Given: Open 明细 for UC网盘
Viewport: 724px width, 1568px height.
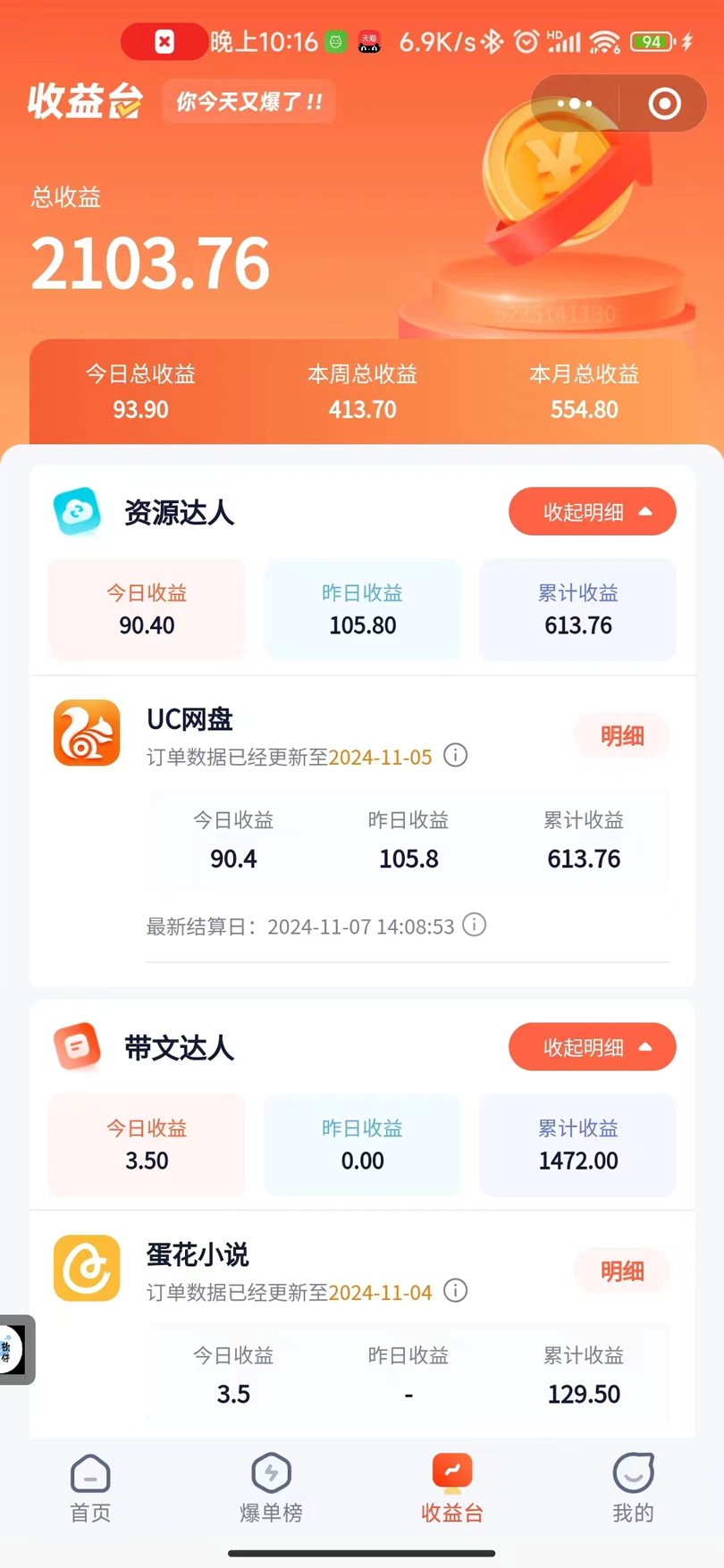Looking at the screenshot, I should [621, 736].
